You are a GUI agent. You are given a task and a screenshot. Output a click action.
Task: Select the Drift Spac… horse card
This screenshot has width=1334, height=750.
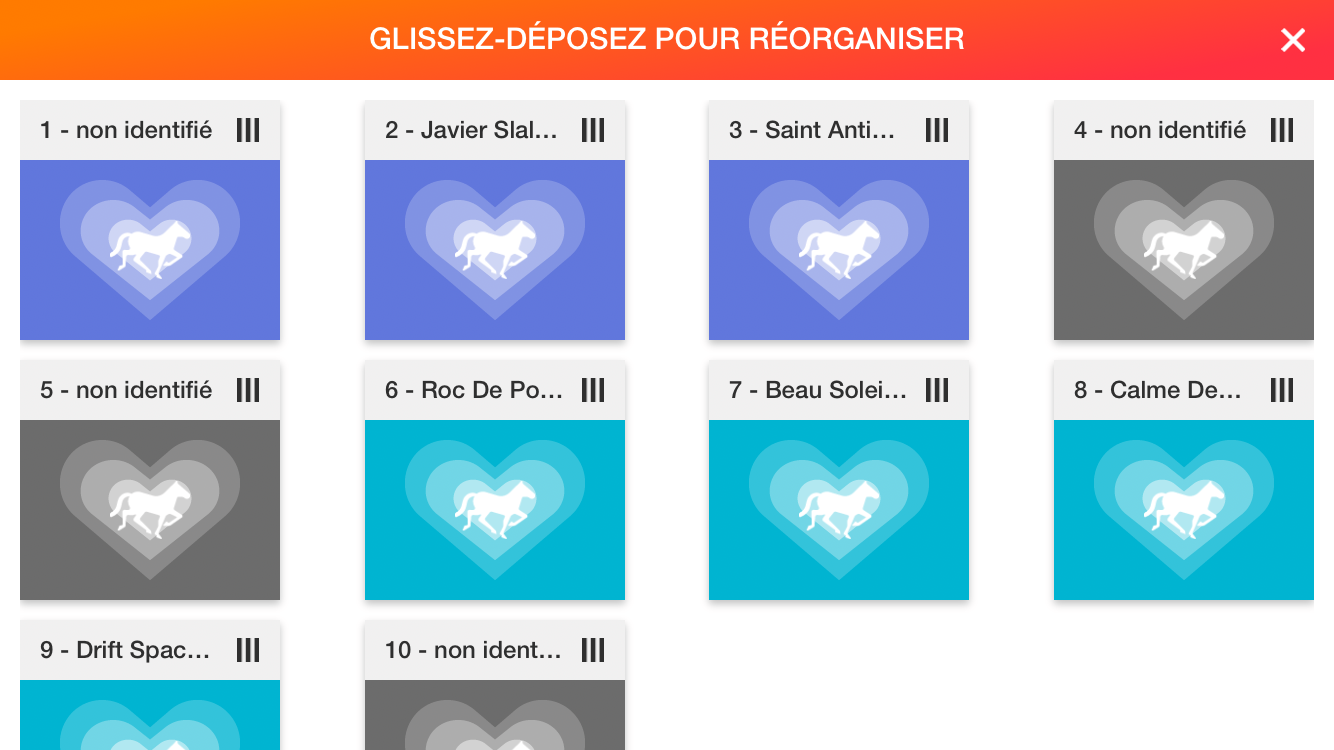click(x=150, y=714)
